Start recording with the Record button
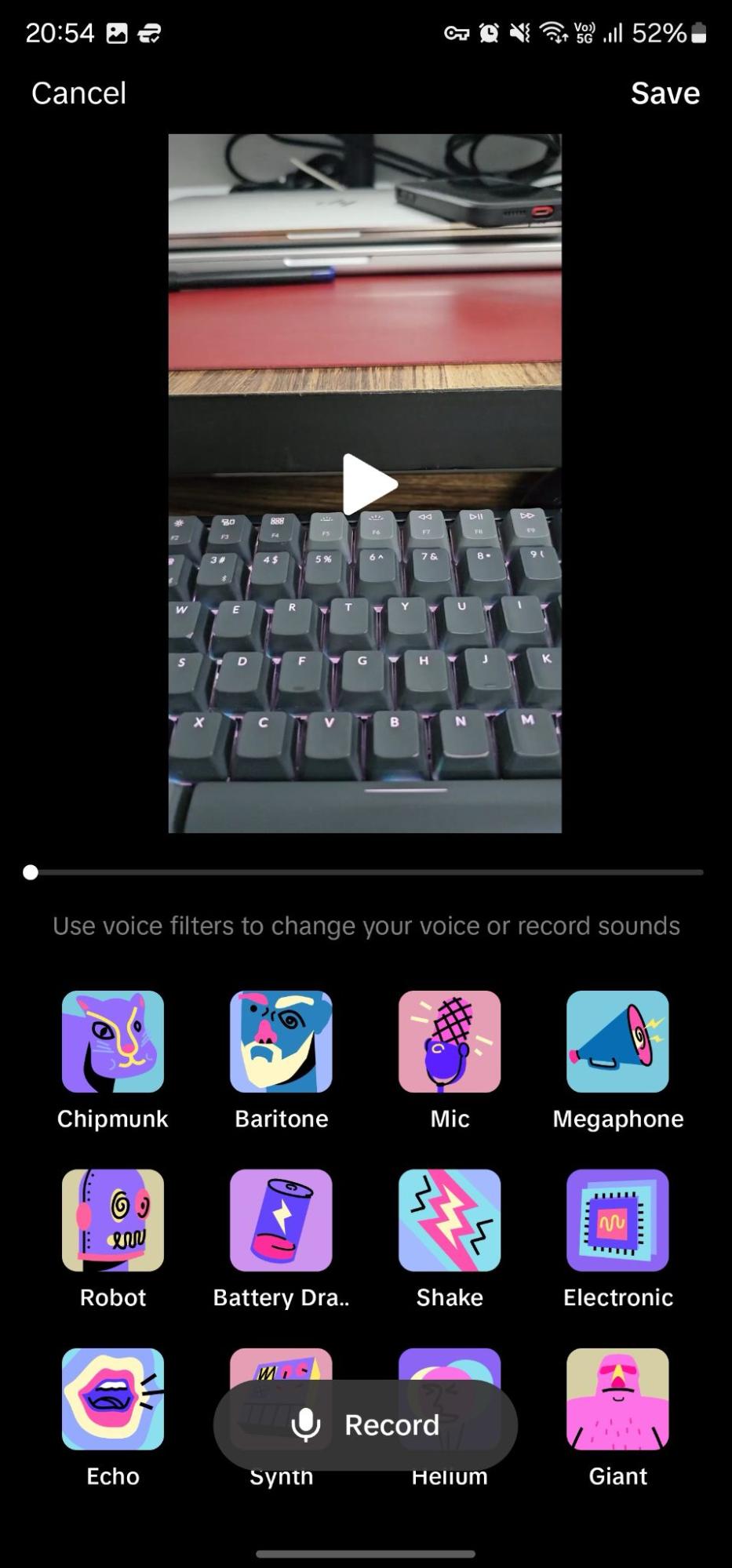Viewport: 732px width, 1568px height. click(x=366, y=1424)
